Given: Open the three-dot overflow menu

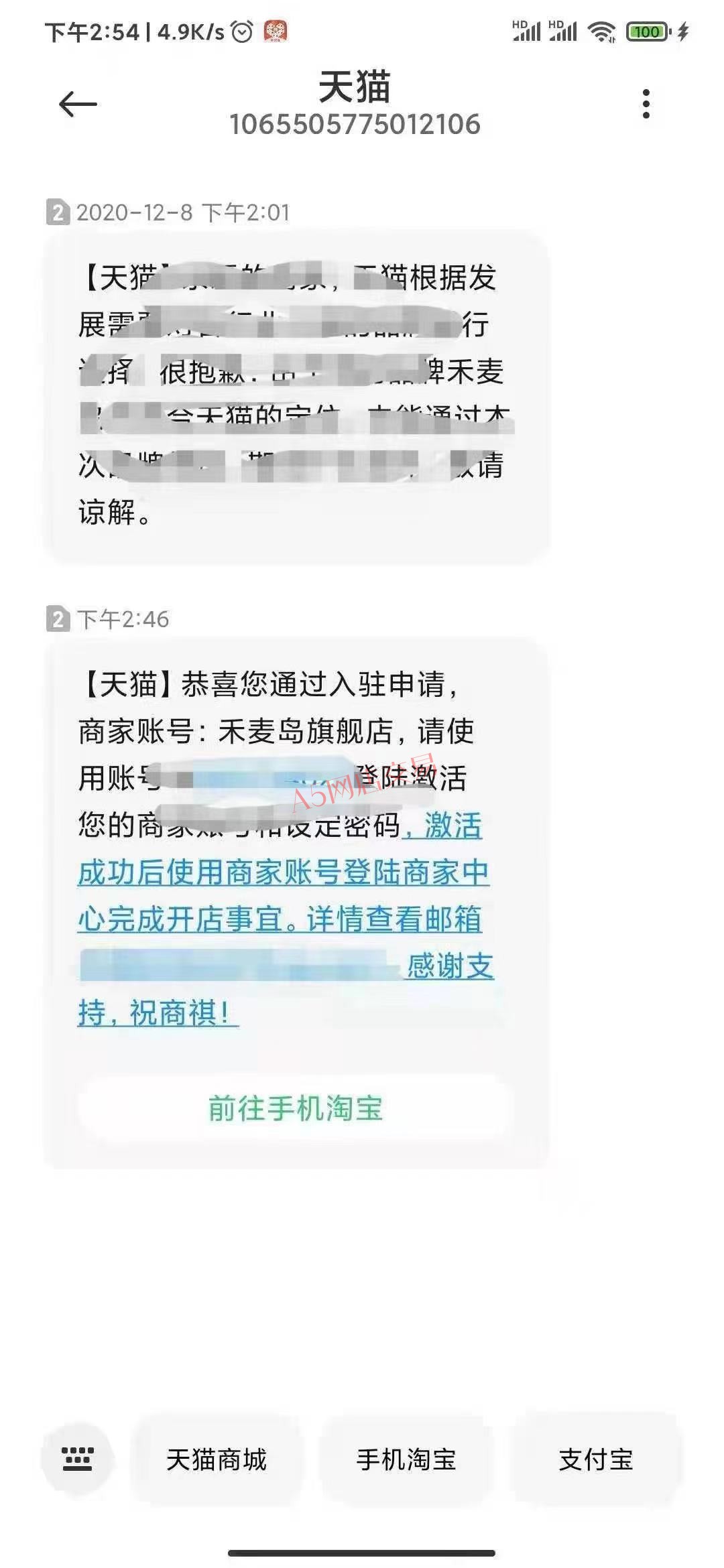Looking at the screenshot, I should click(646, 104).
